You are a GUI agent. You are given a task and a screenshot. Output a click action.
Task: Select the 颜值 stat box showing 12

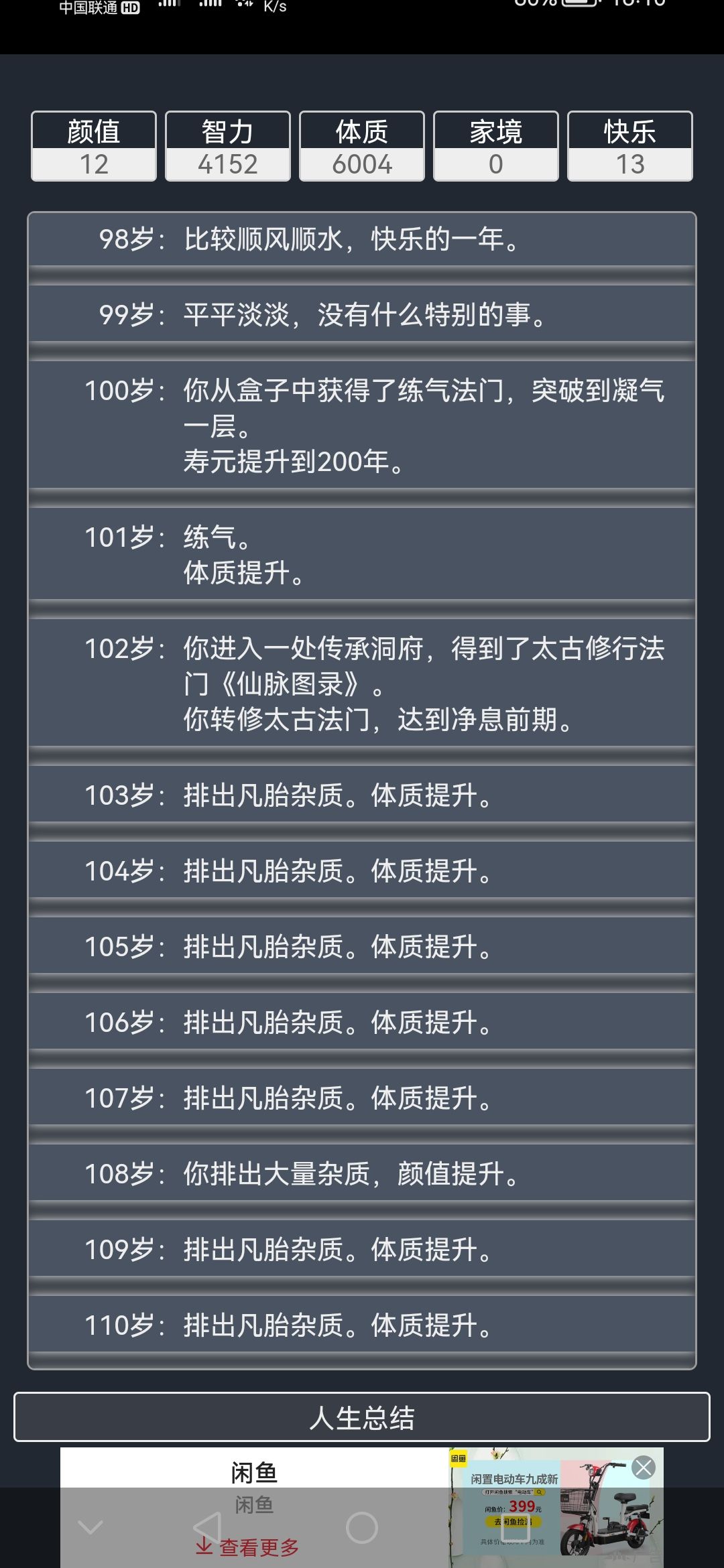pos(93,146)
